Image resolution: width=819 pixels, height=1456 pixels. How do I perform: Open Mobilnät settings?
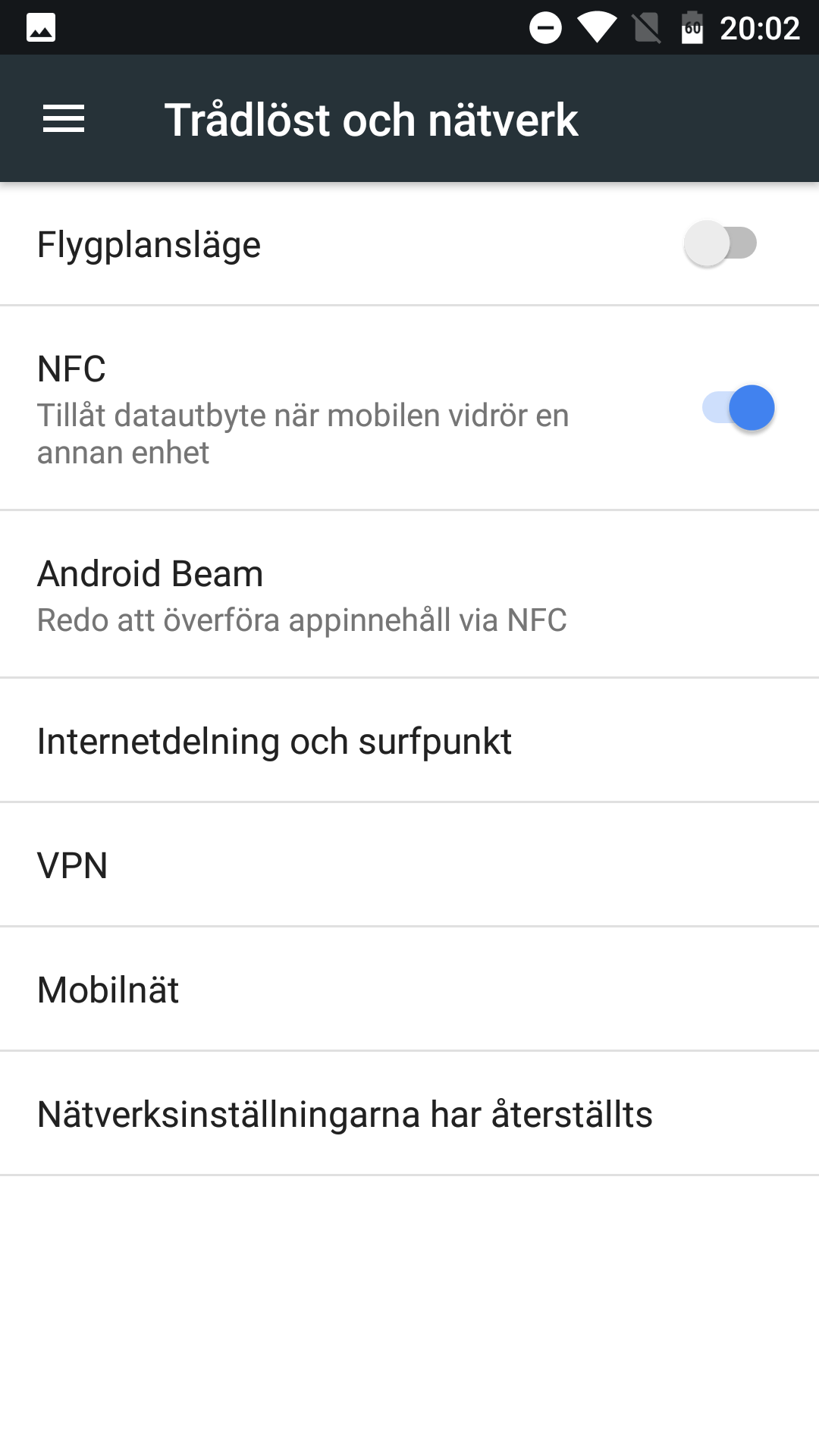point(409,990)
